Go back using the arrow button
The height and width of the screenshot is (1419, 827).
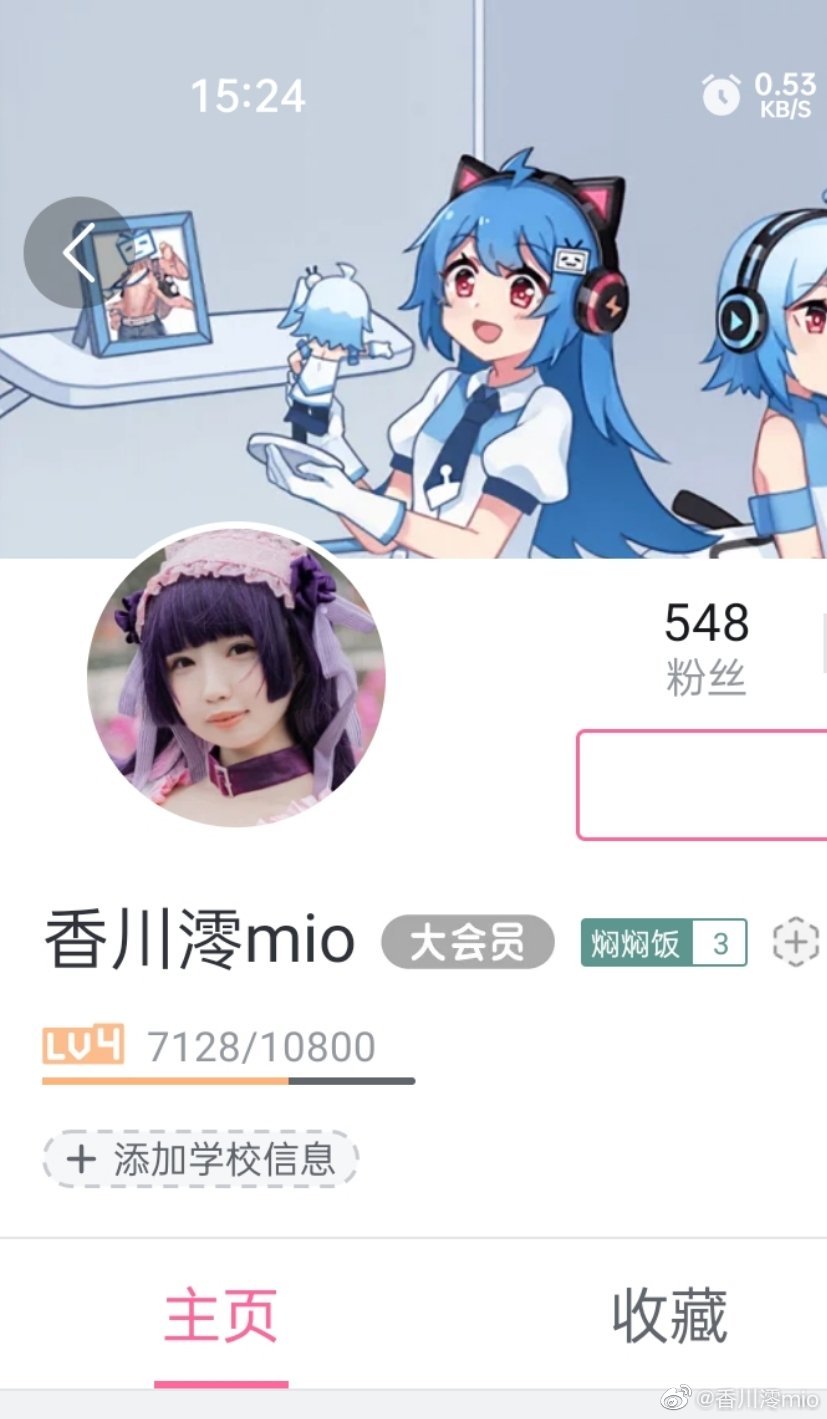78,253
